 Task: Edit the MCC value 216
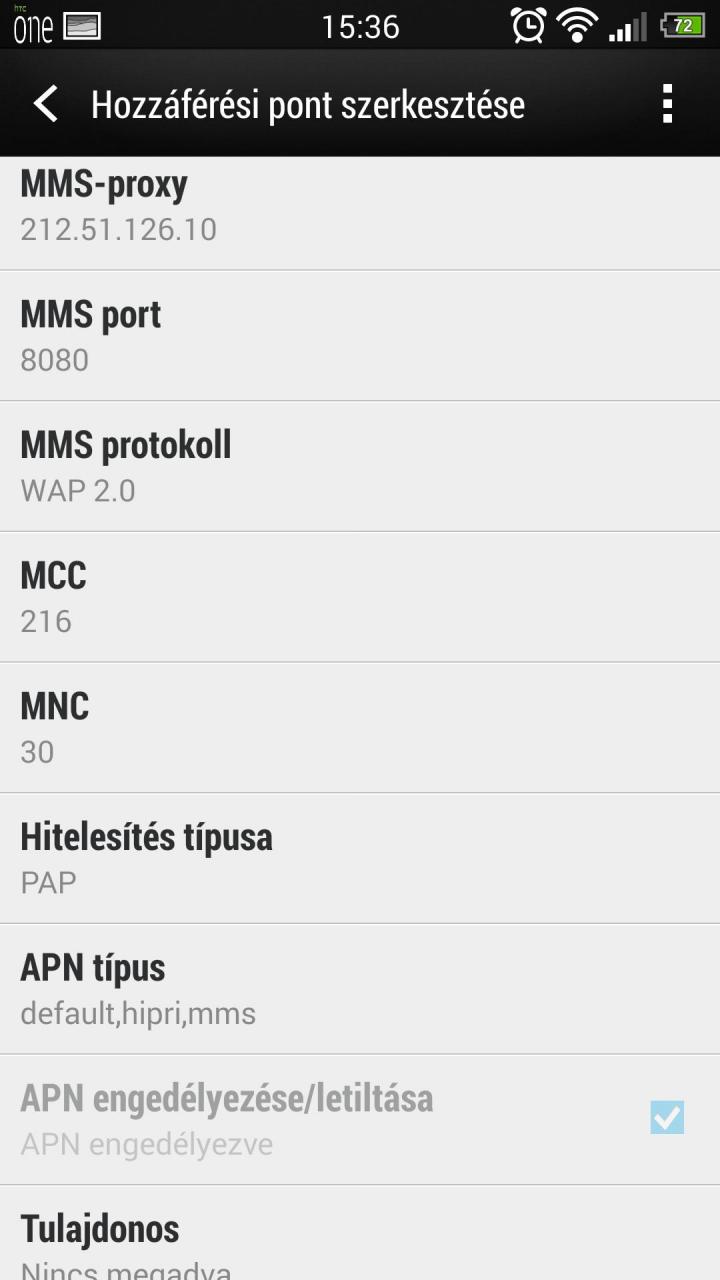click(x=360, y=598)
